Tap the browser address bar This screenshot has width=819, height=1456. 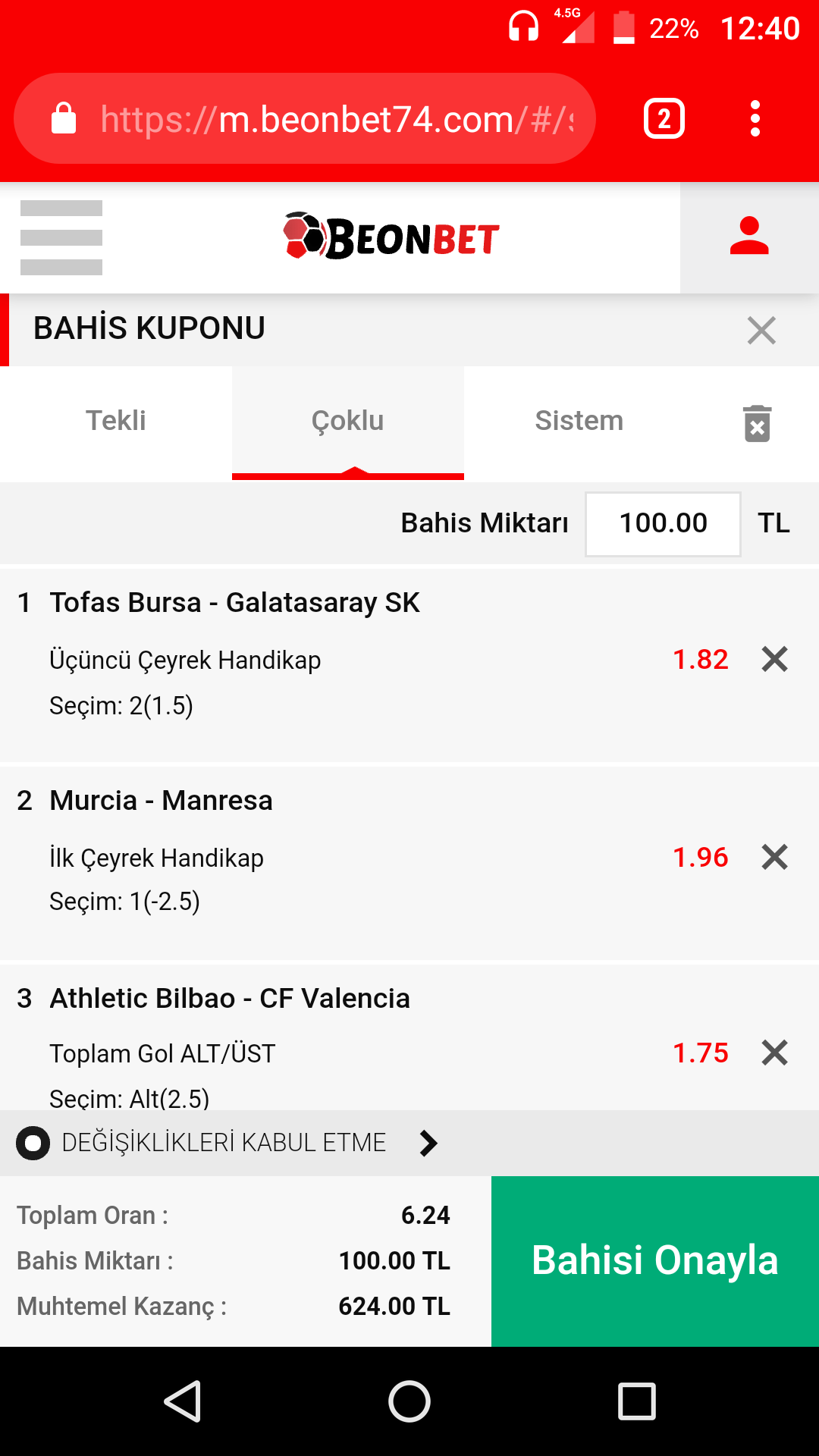pyautogui.click(x=305, y=119)
